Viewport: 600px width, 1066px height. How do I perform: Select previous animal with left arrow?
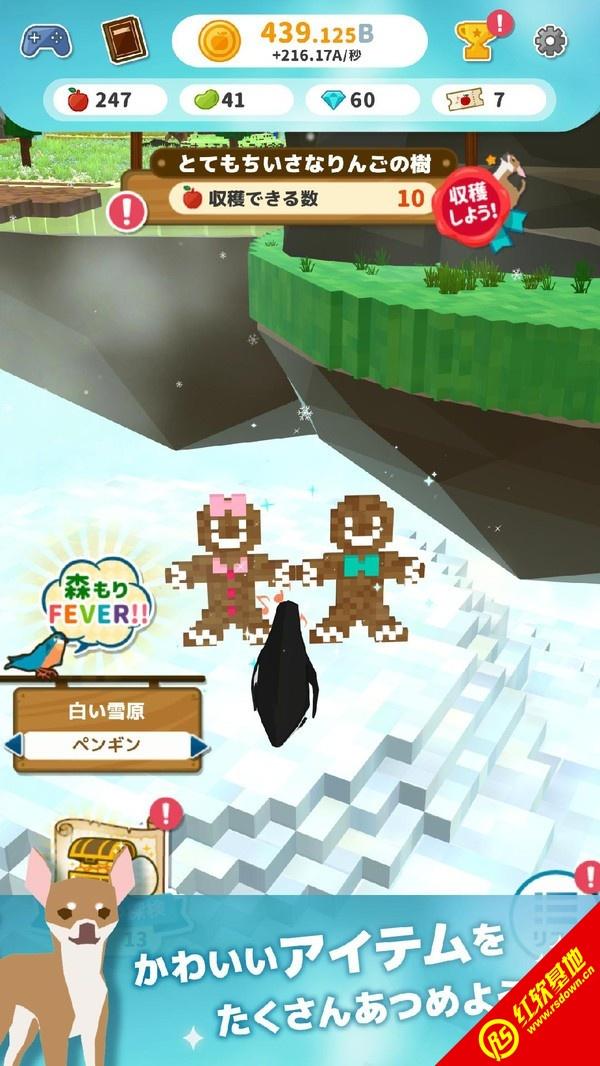click(x=14, y=745)
